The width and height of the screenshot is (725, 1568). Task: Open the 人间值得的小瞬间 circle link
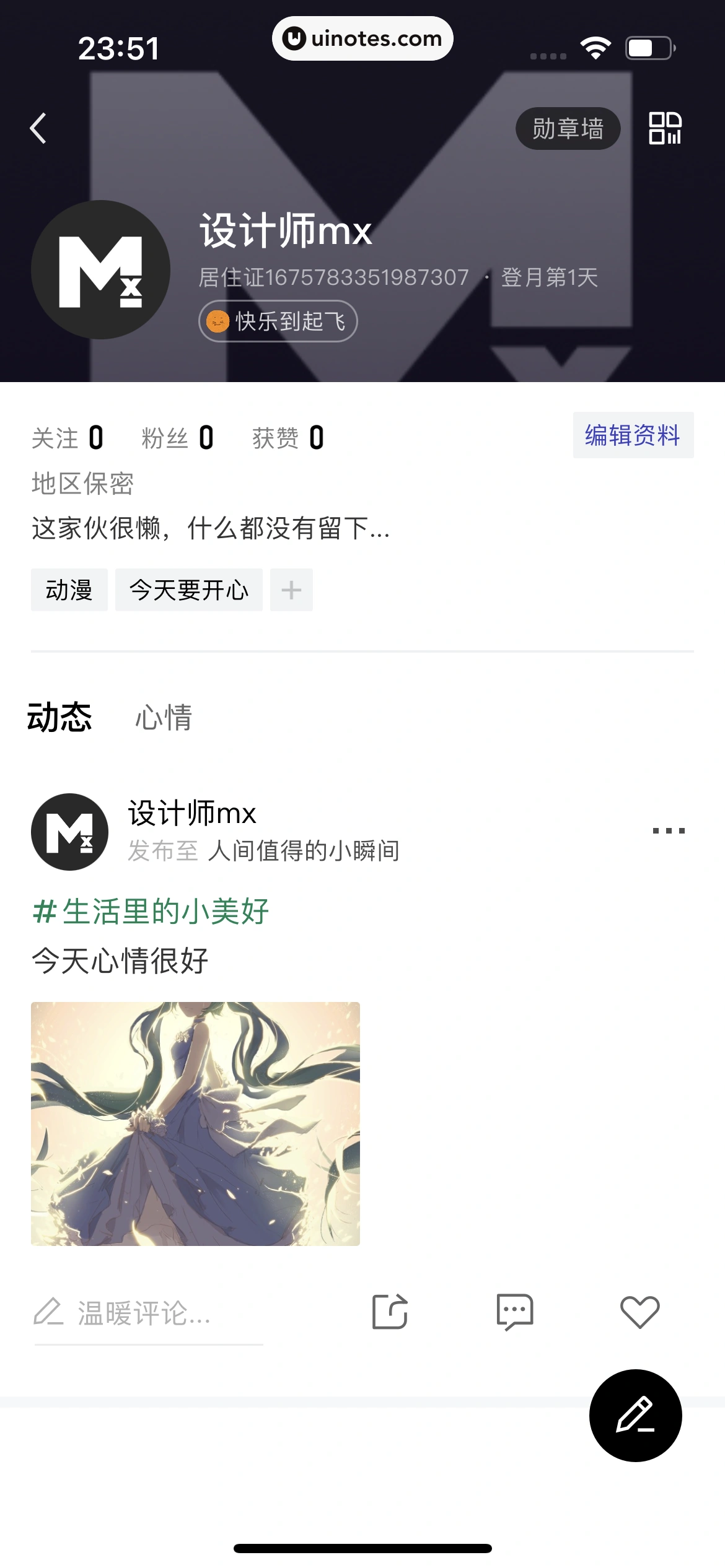304,851
